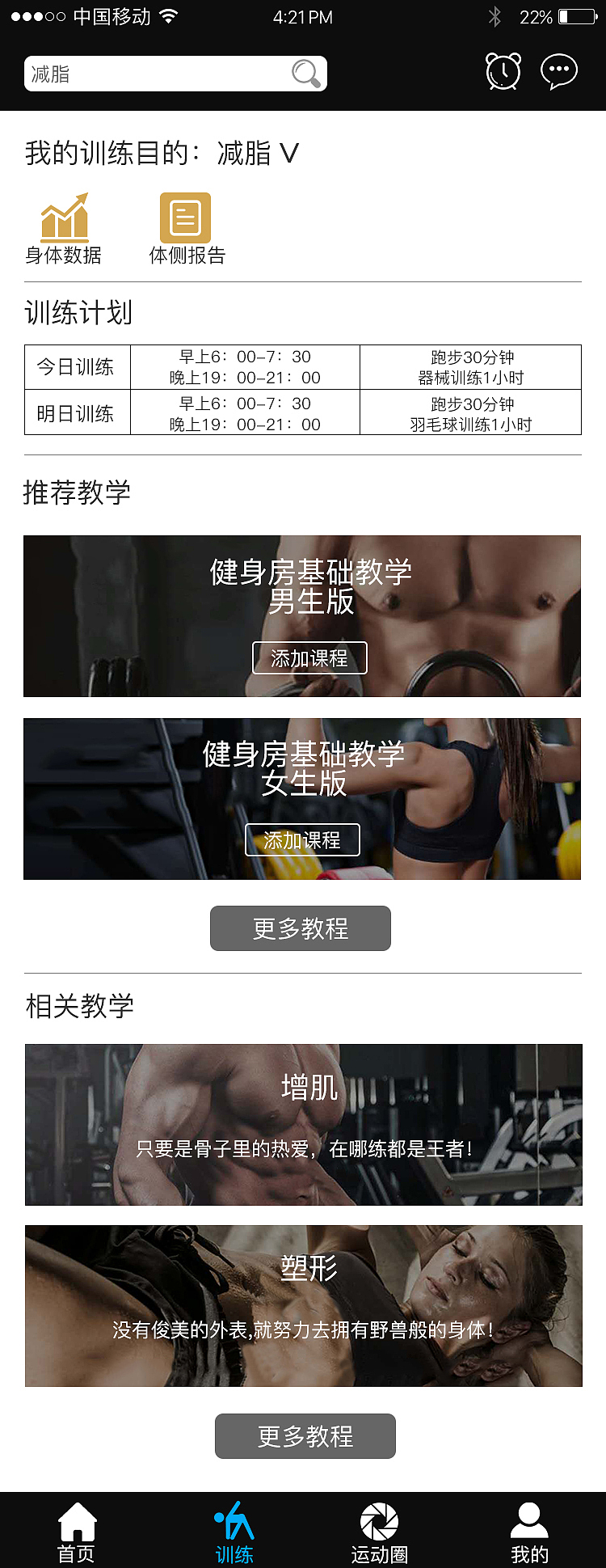The image size is (606, 1568).
Task: Add the 女生版 gym basics course
Action: click(x=304, y=840)
